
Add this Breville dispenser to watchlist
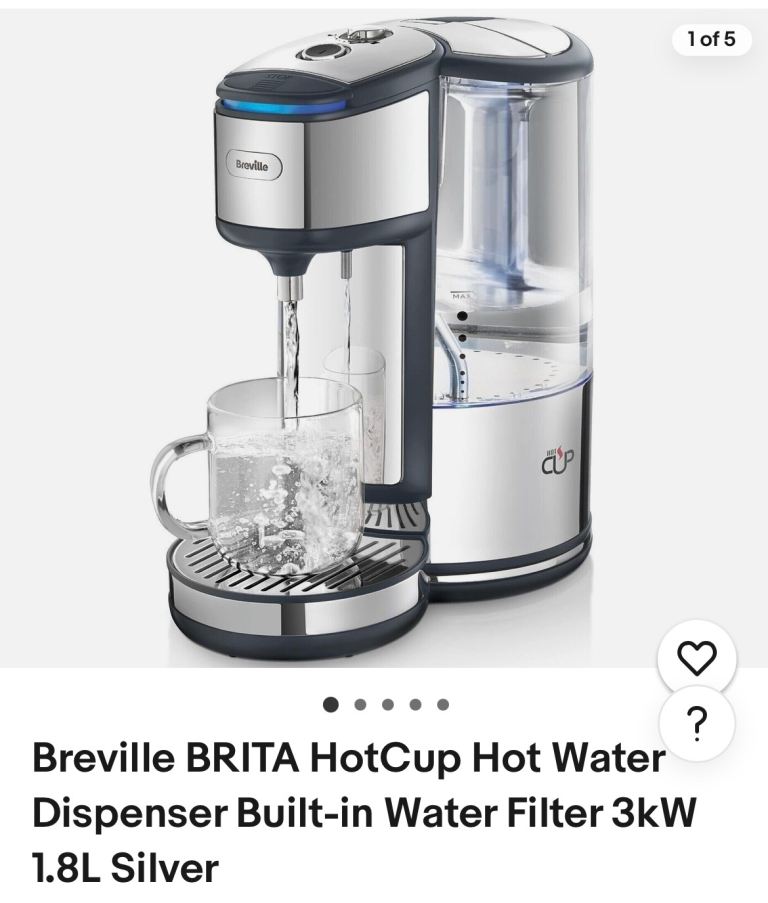697,658
